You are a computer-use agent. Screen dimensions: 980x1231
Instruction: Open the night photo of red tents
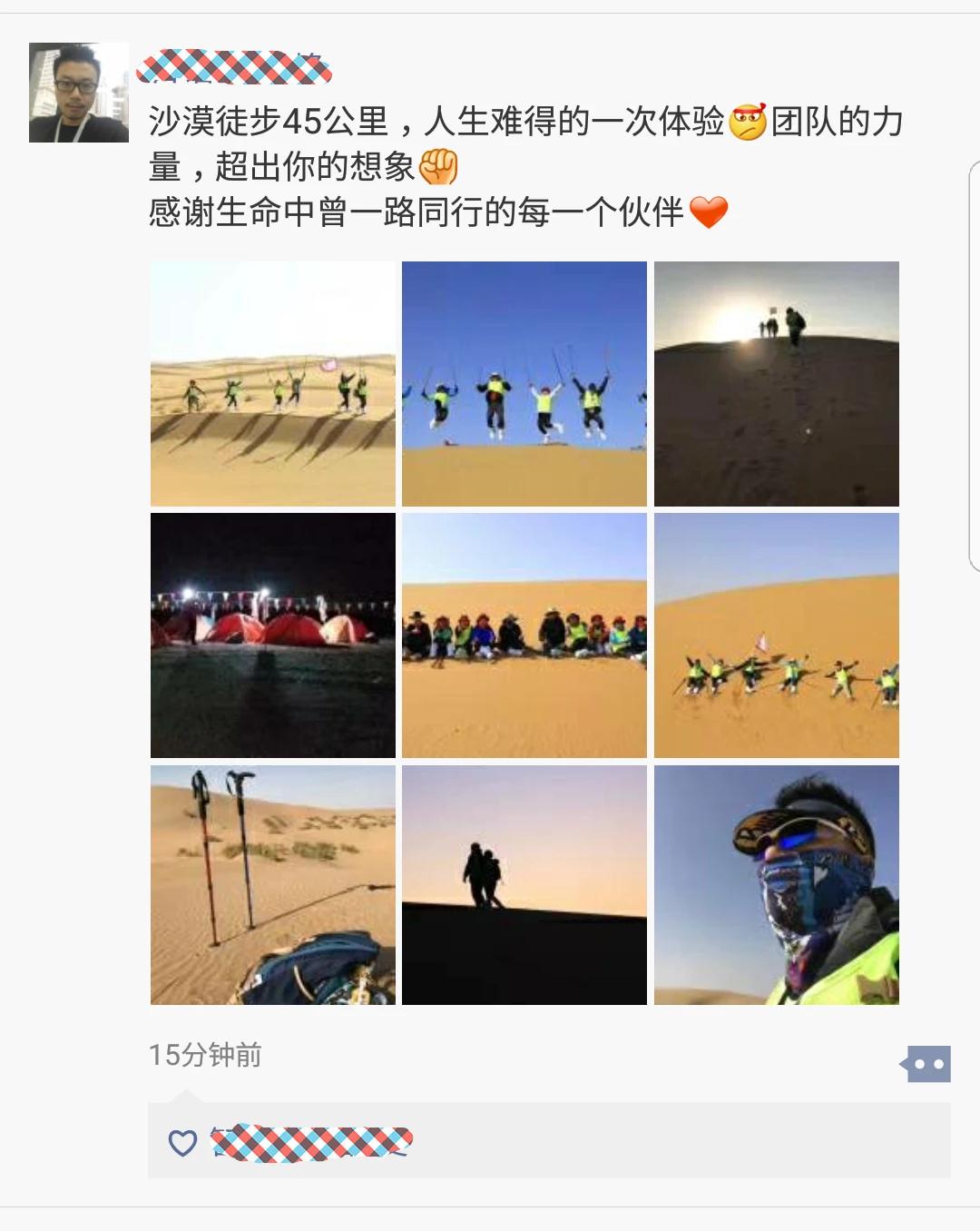click(x=271, y=635)
